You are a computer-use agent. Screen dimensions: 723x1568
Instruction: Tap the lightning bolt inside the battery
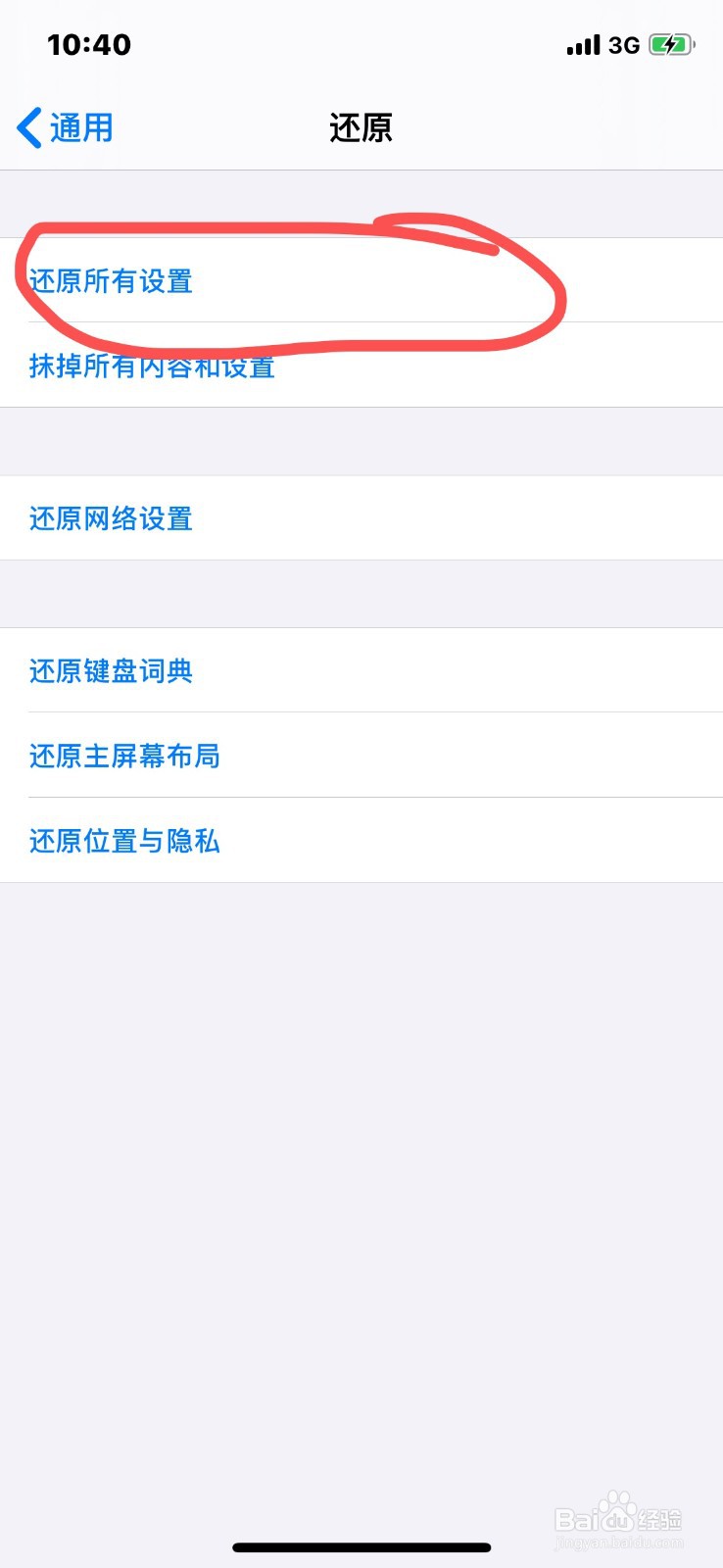pyautogui.click(x=672, y=44)
